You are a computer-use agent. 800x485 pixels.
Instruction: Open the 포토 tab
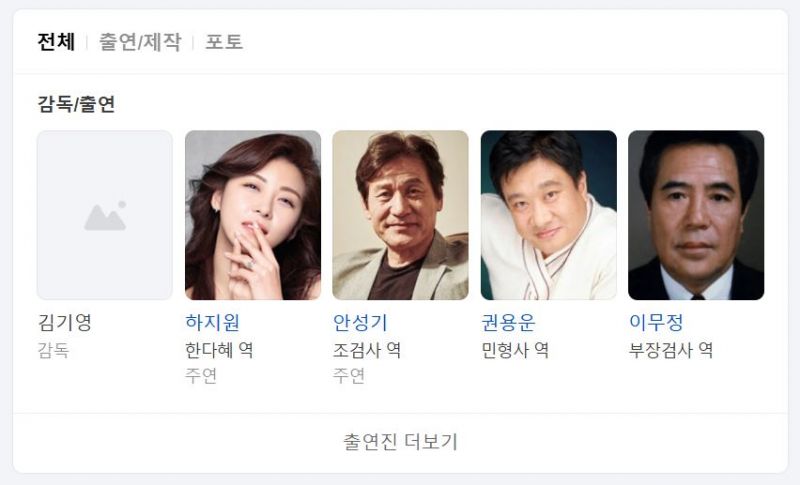pos(224,42)
